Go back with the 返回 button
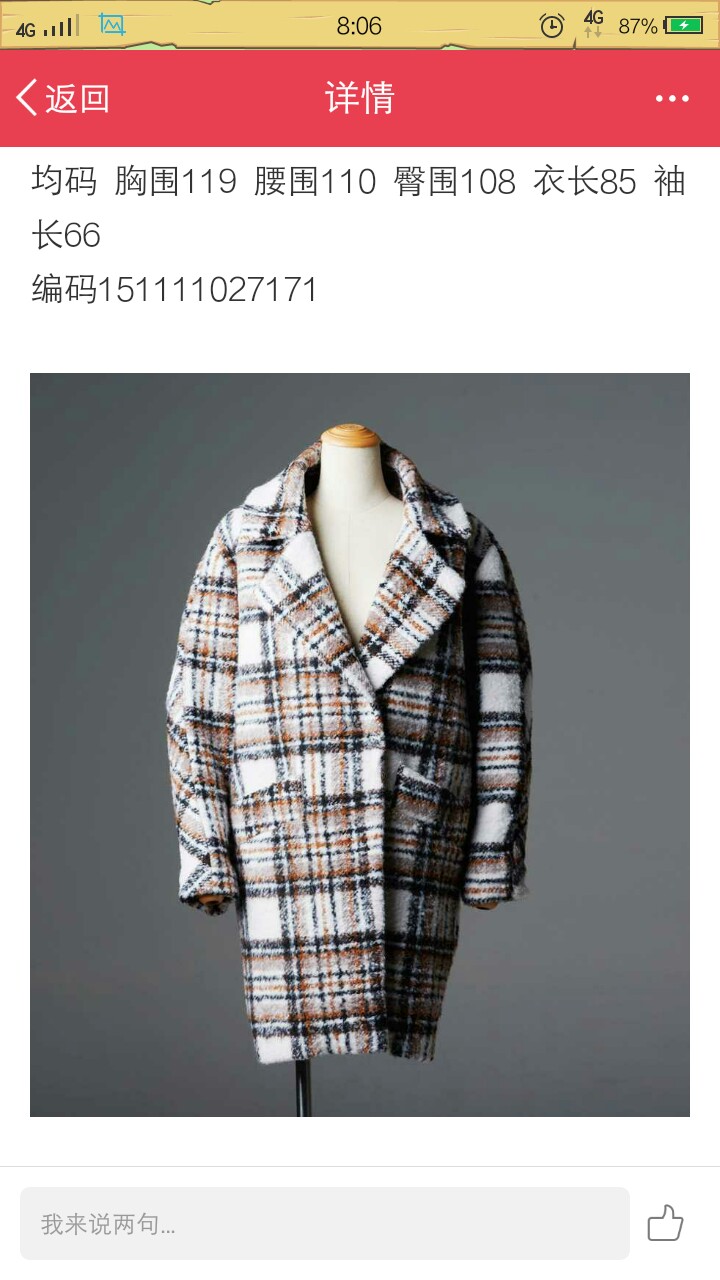This screenshot has height=1280, width=720. [x=62, y=98]
